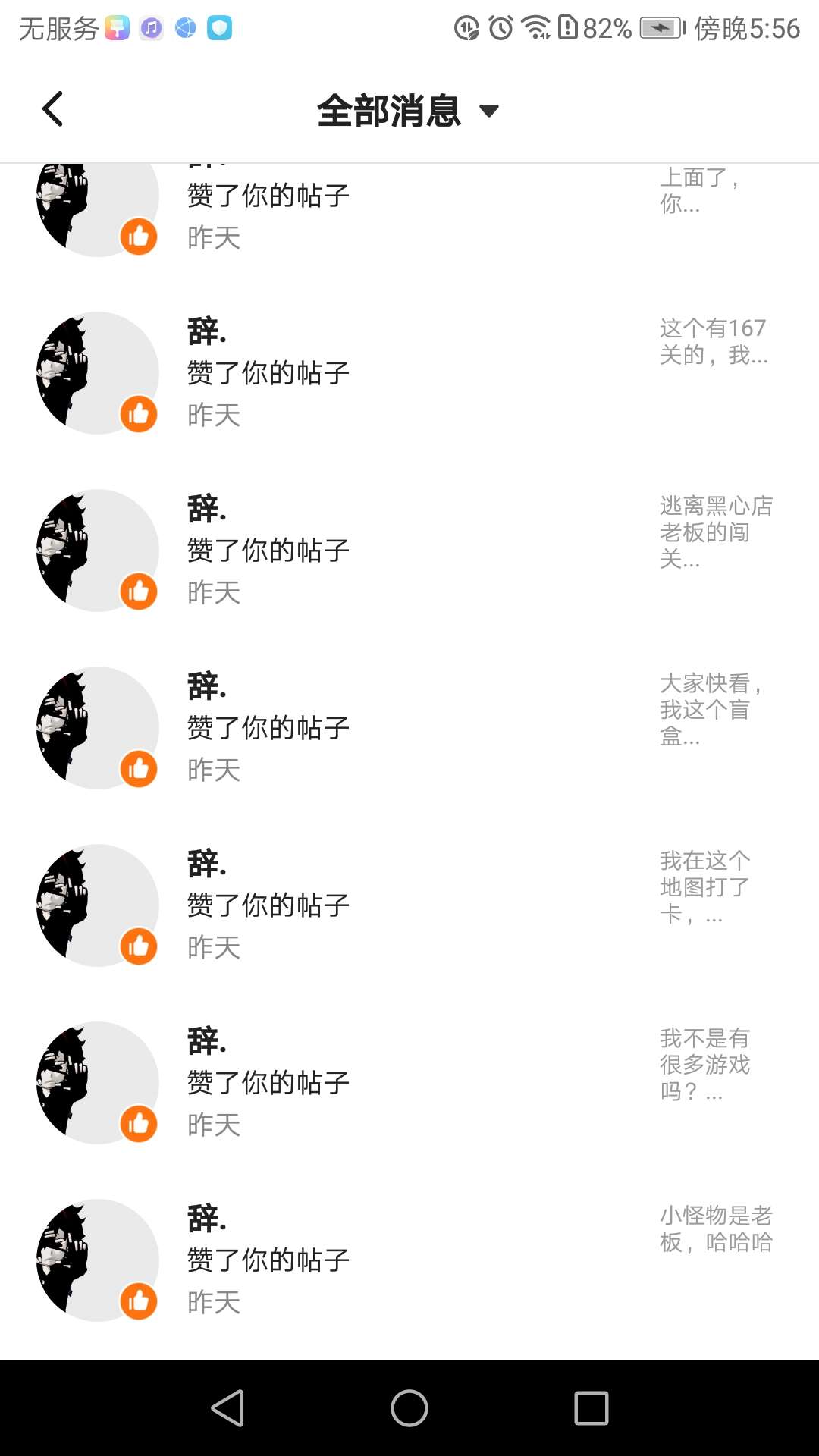This screenshot has width=819, height=1456.
Task: Open the like notification about 我不是有很多游戏吗
Action: (409, 1083)
